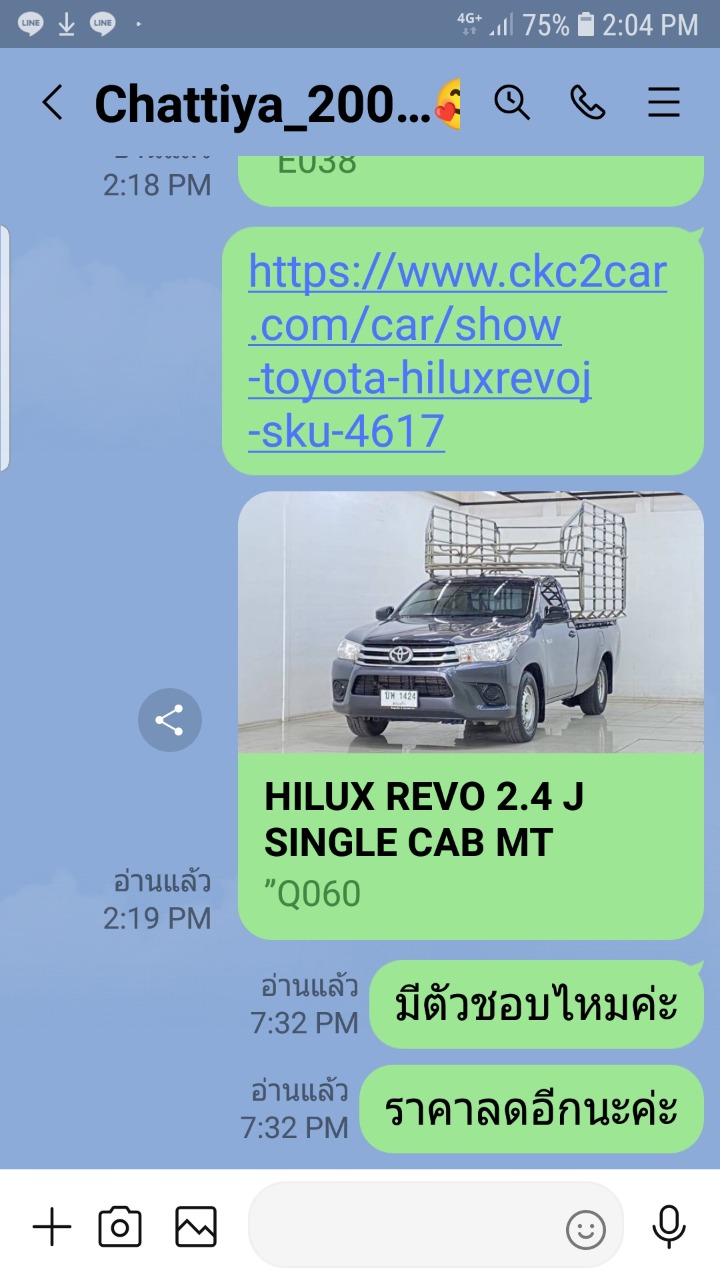The image size is (720, 1280).
Task: Focus the message text field
Action: 405,1226
